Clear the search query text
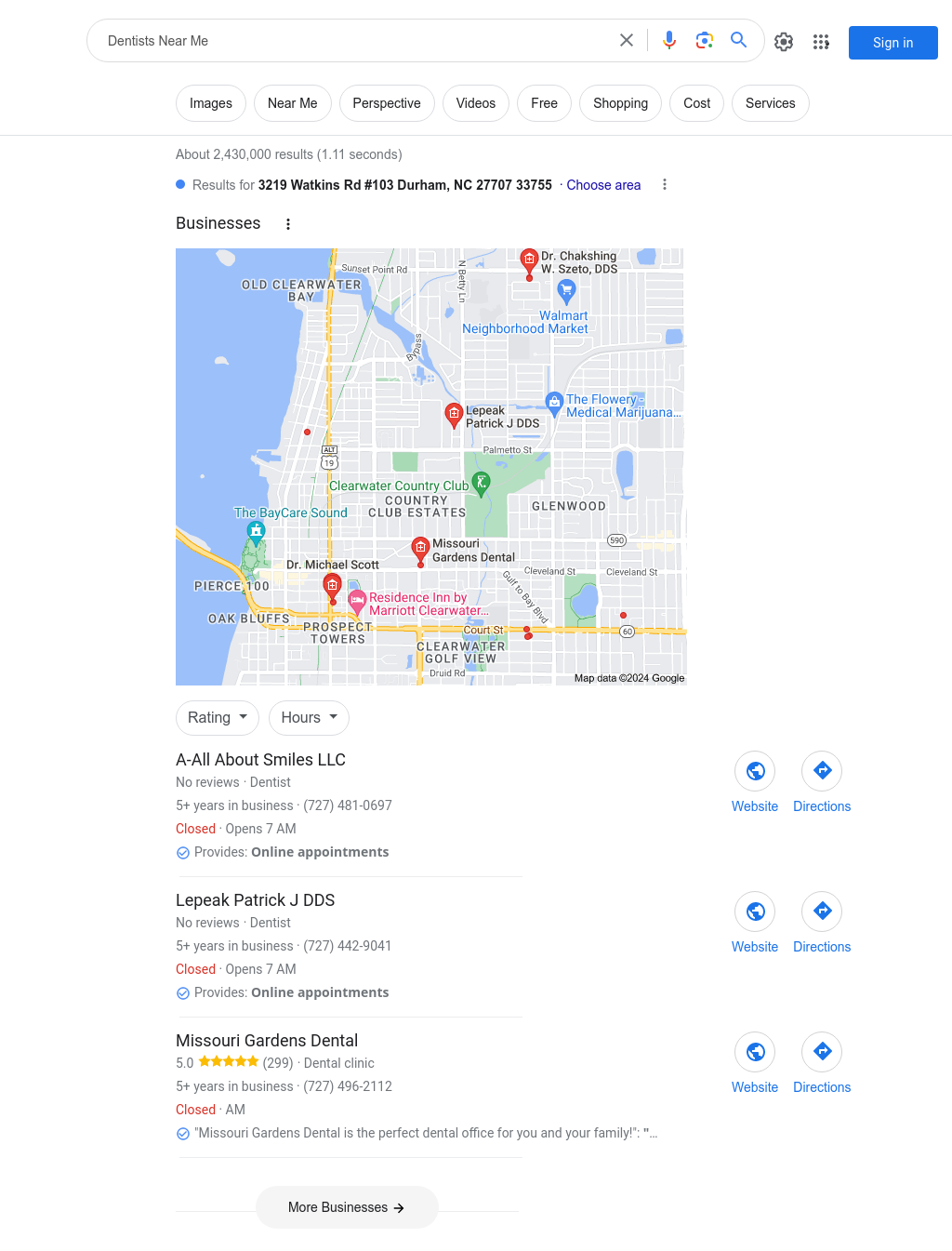The width and height of the screenshot is (952, 1251). pyautogui.click(x=627, y=40)
